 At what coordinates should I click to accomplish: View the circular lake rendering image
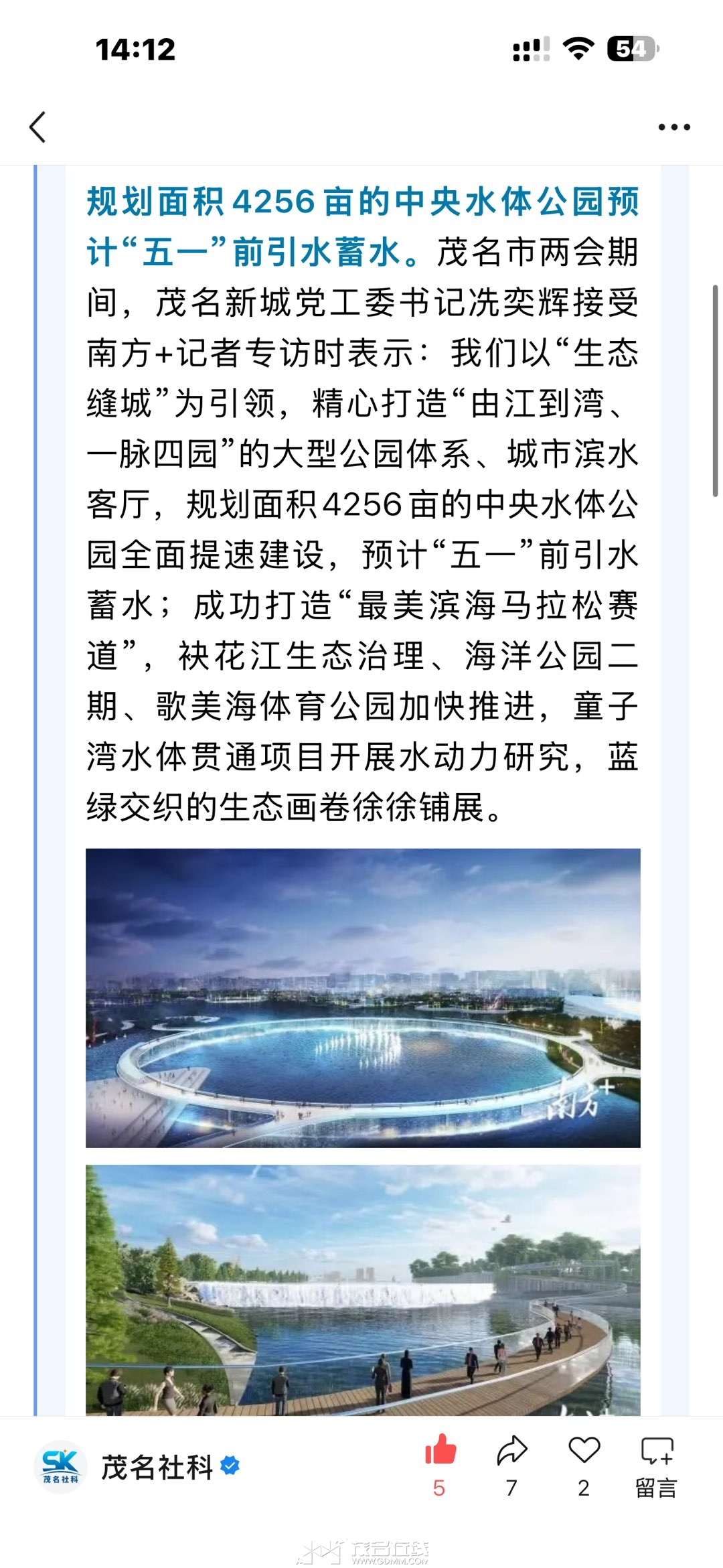tap(363, 998)
